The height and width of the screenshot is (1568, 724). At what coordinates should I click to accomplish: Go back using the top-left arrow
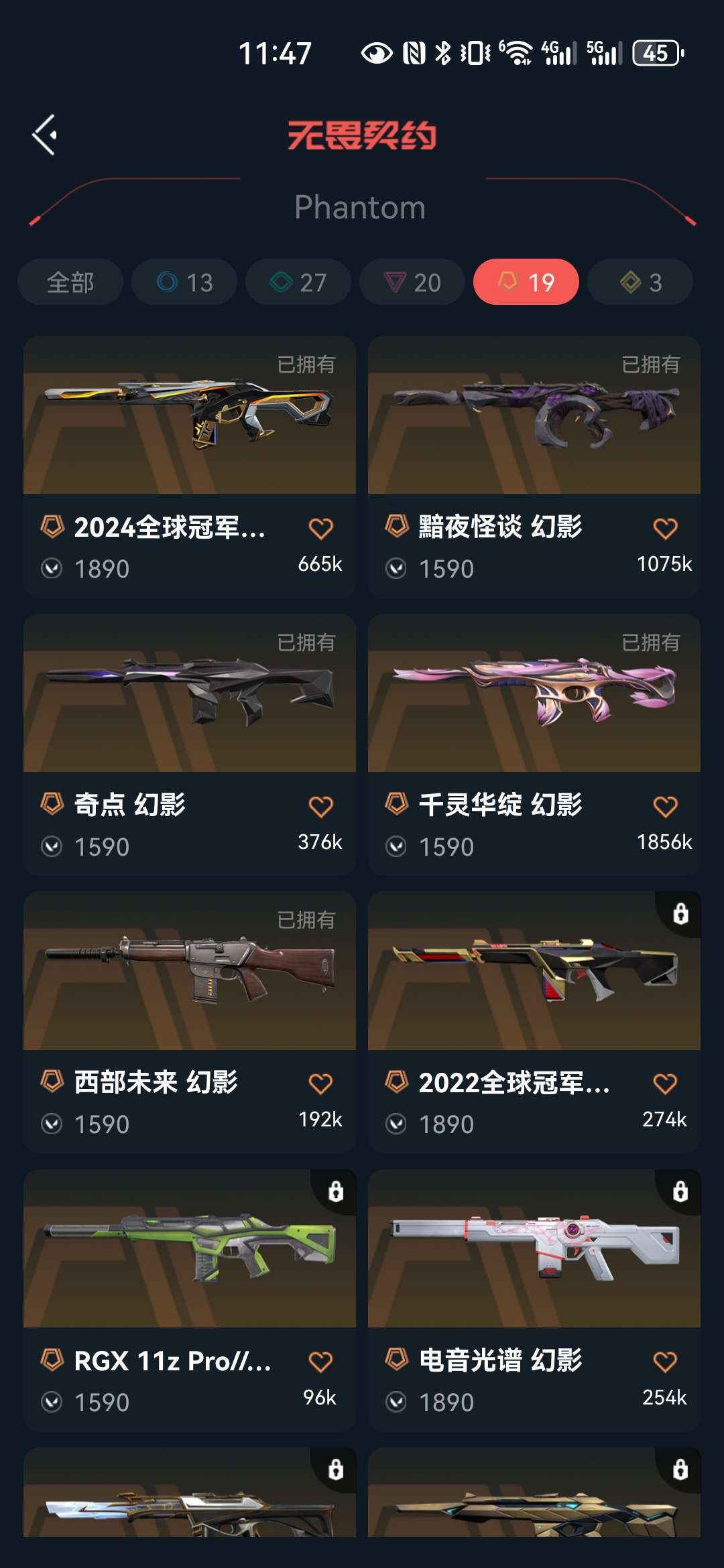point(45,135)
